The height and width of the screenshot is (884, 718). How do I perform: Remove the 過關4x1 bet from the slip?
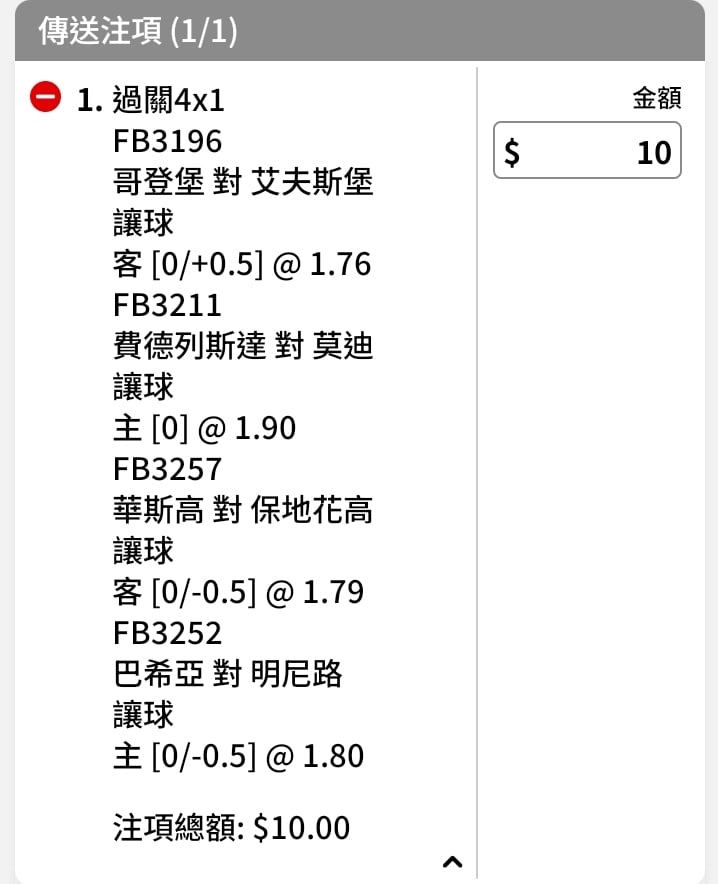click(x=45, y=98)
